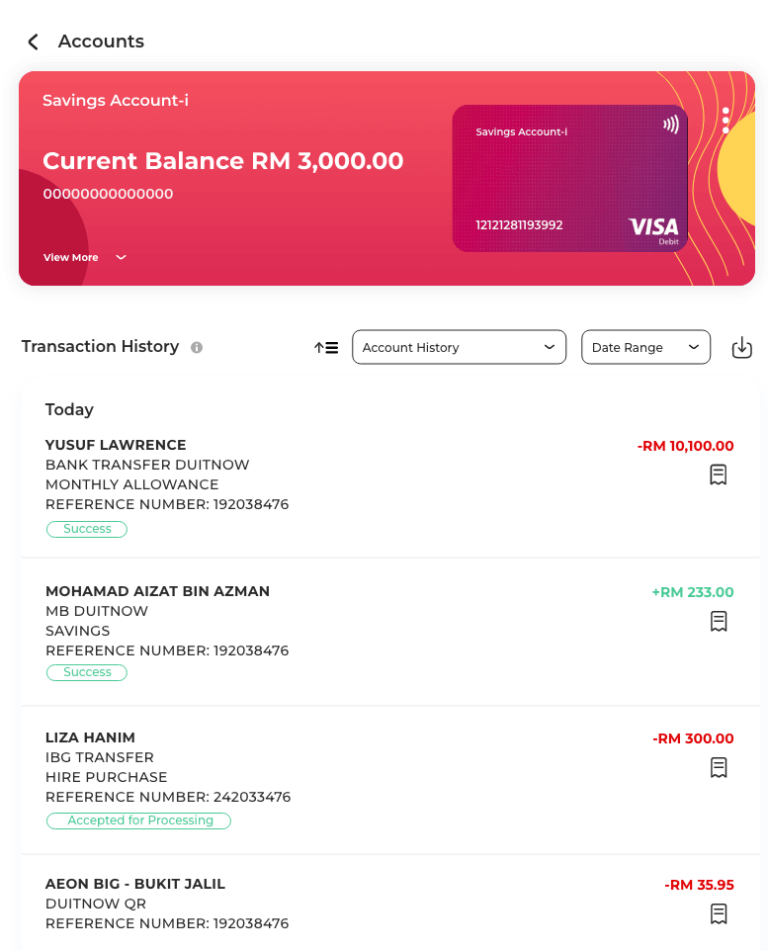
Task: Click the Accepted for Processing badge
Action: (x=138, y=820)
